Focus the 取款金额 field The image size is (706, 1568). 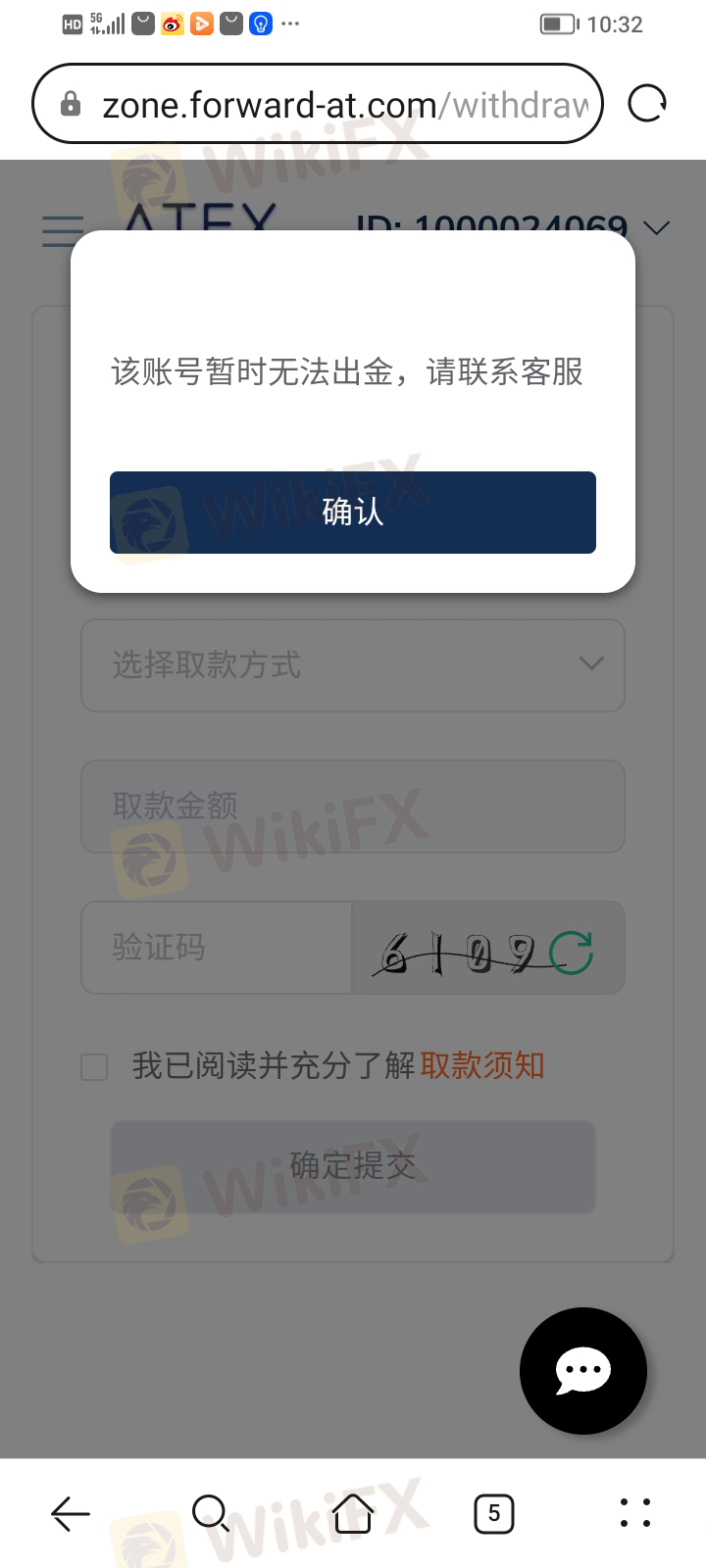(x=352, y=806)
